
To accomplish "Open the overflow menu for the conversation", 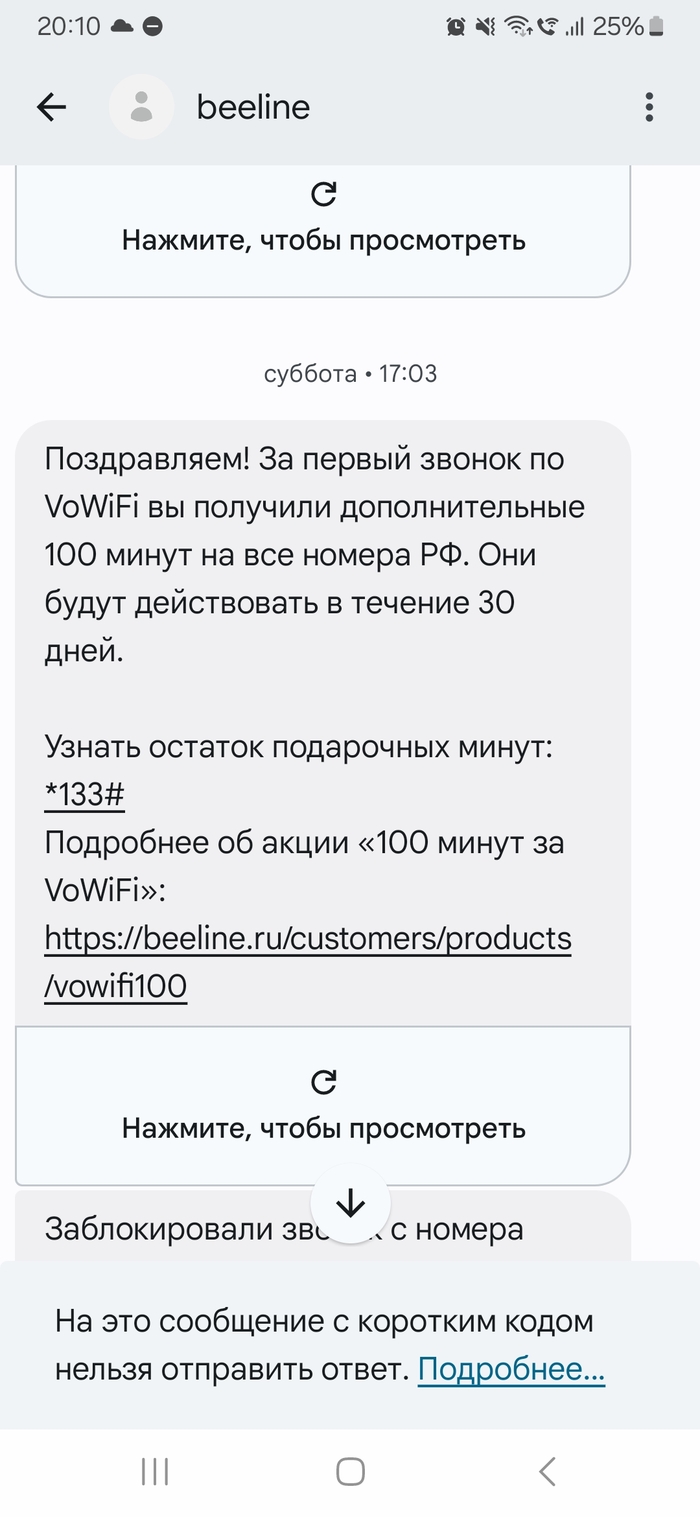I will click(x=649, y=107).
